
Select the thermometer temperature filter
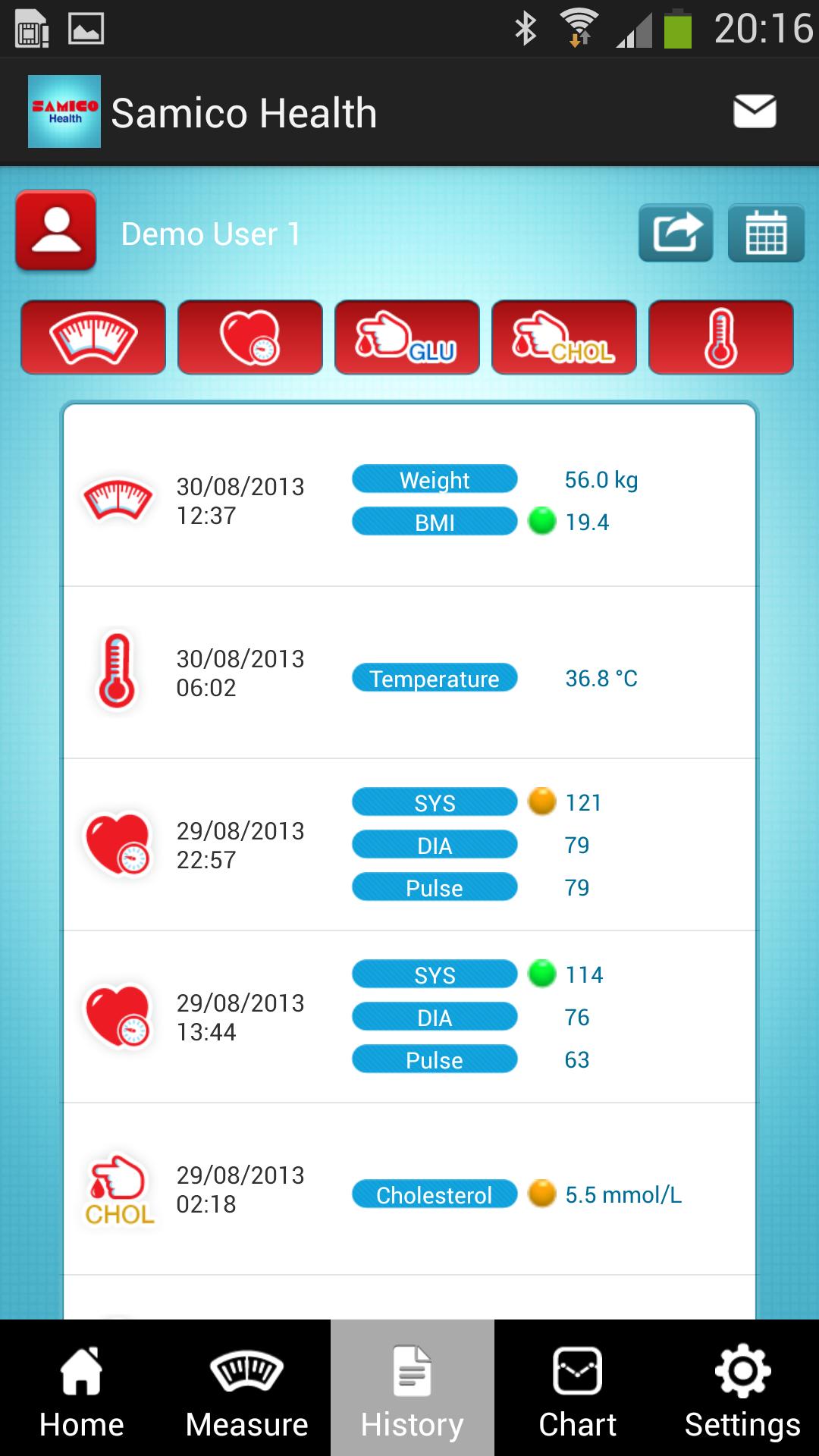point(720,337)
